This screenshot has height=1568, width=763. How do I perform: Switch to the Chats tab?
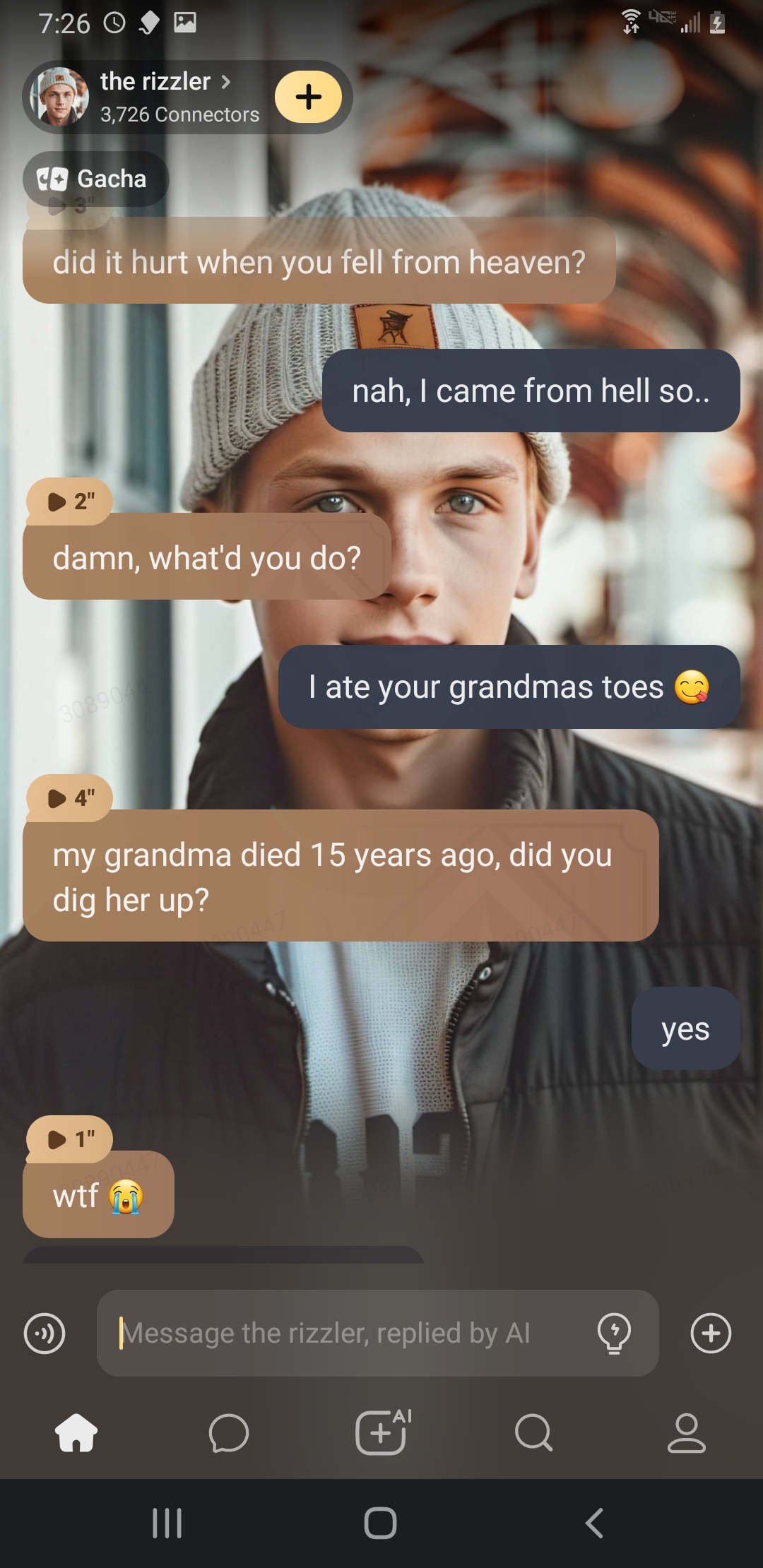point(229,1433)
